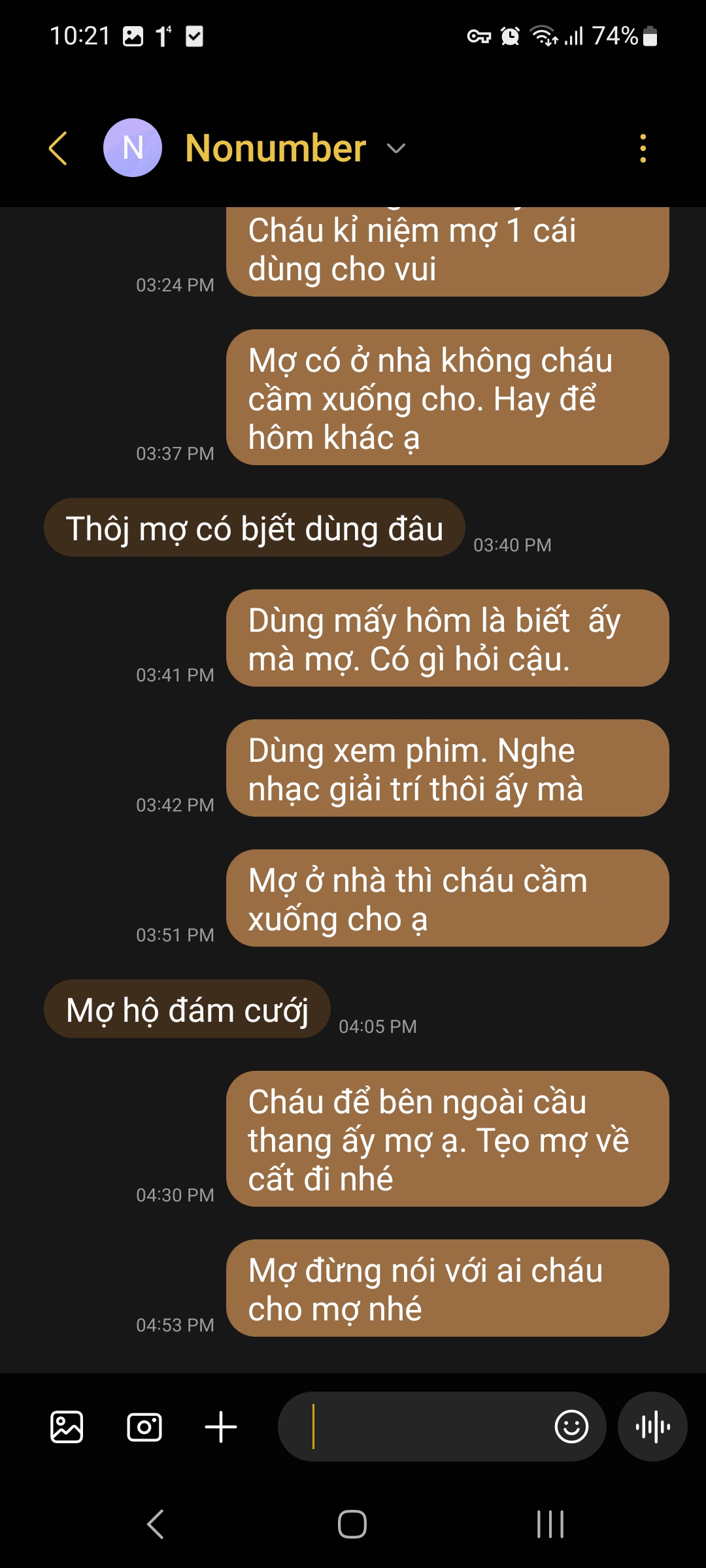
Task: Expand the Nonumber contact dropdown
Action: [x=396, y=148]
